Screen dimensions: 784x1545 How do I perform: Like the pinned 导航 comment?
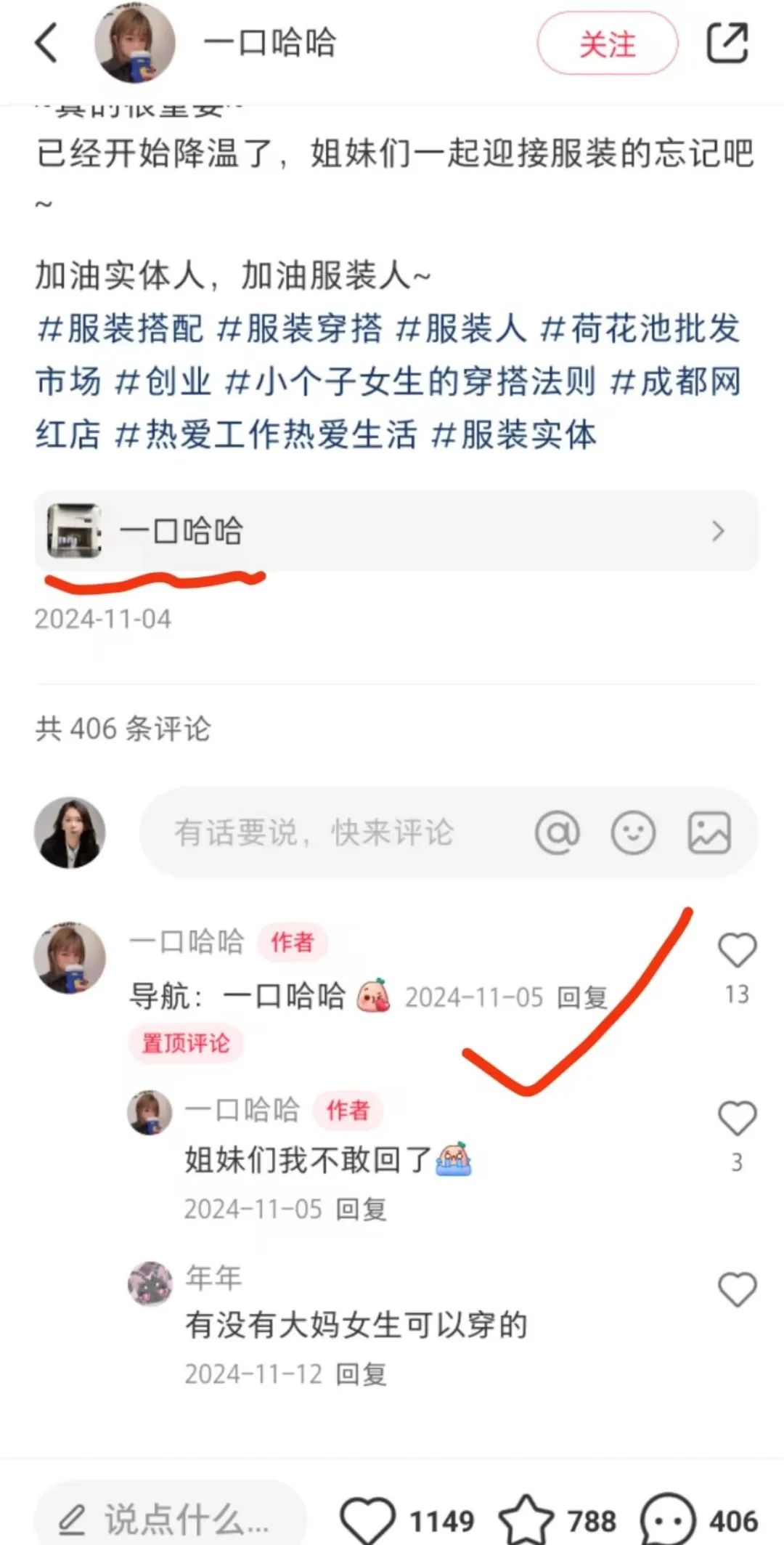click(737, 950)
